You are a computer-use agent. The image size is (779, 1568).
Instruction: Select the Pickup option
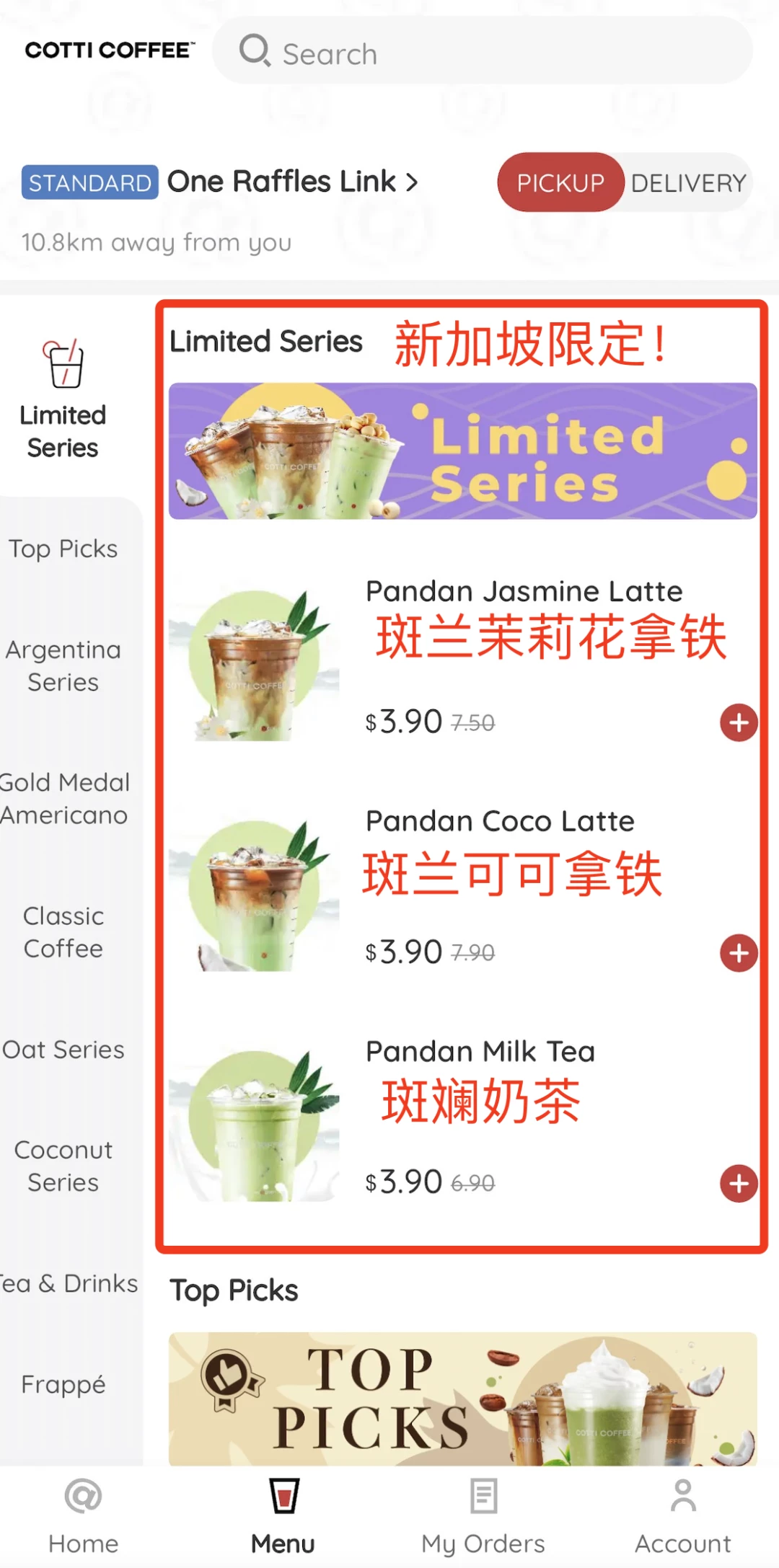(x=560, y=182)
